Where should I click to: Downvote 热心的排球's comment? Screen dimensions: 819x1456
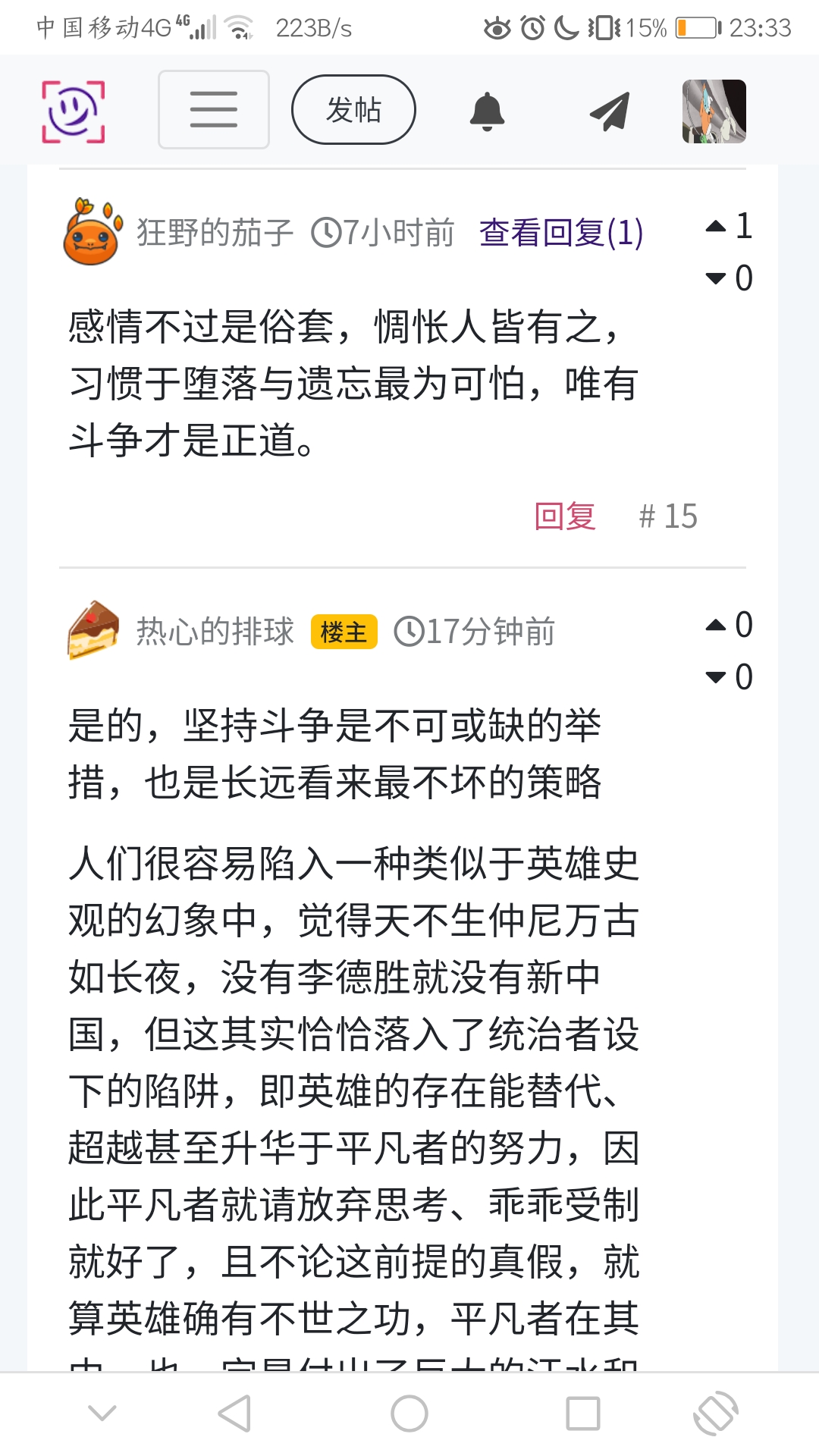716,677
